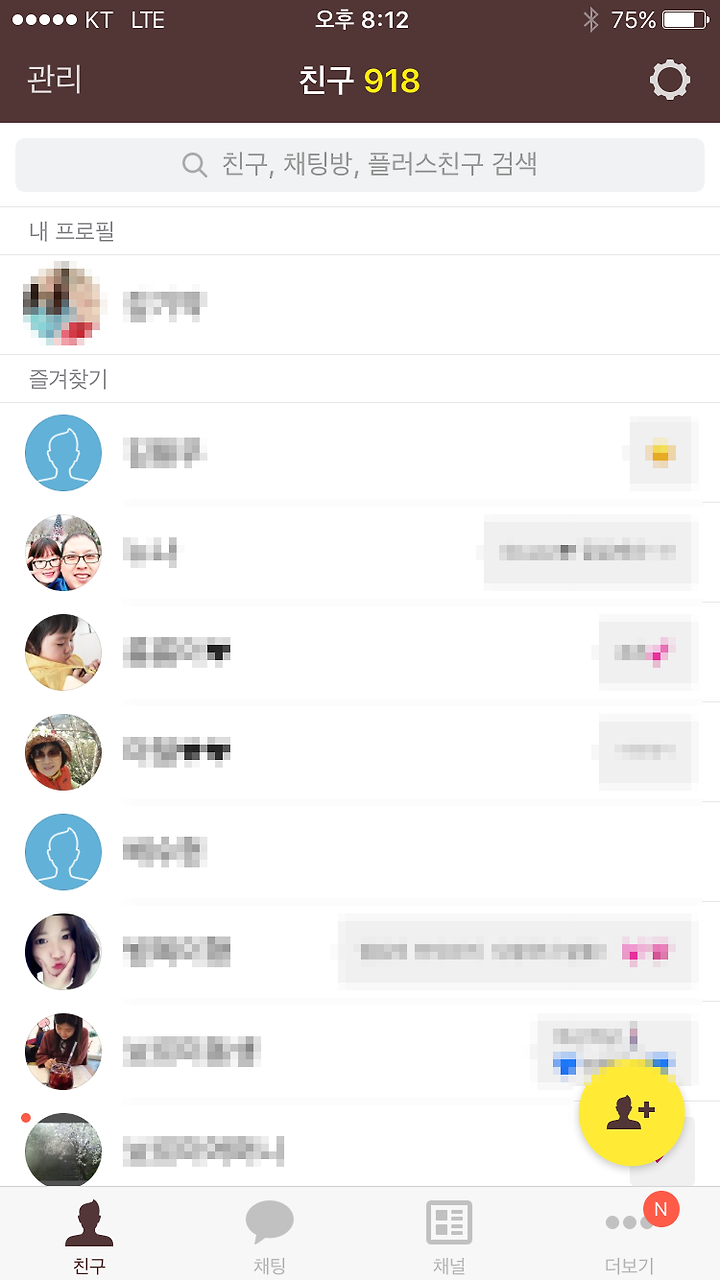This screenshot has height=1280, width=720.
Task: Switch to the 채팅 tab
Action: (270, 1236)
